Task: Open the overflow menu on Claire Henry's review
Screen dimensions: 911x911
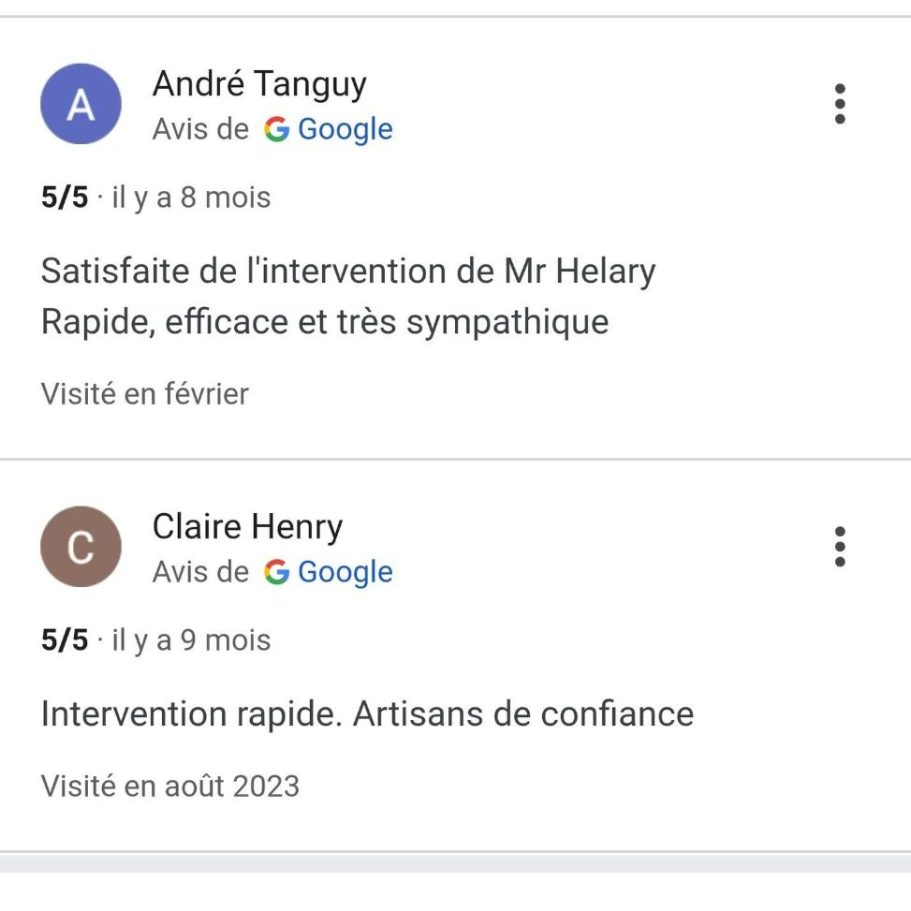Action: click(x=840, y=547)
